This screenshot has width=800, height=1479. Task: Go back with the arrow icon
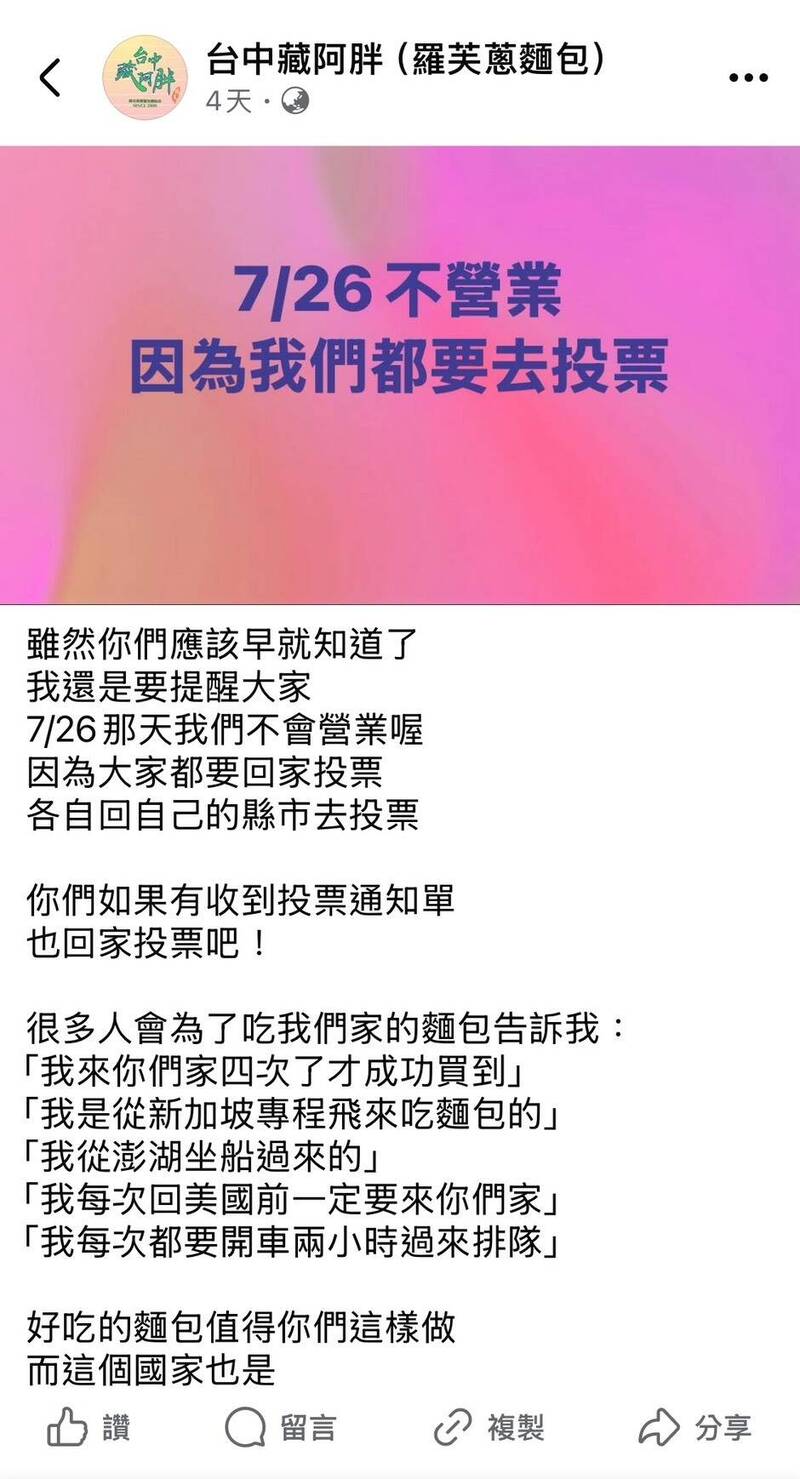click(51, 79)
